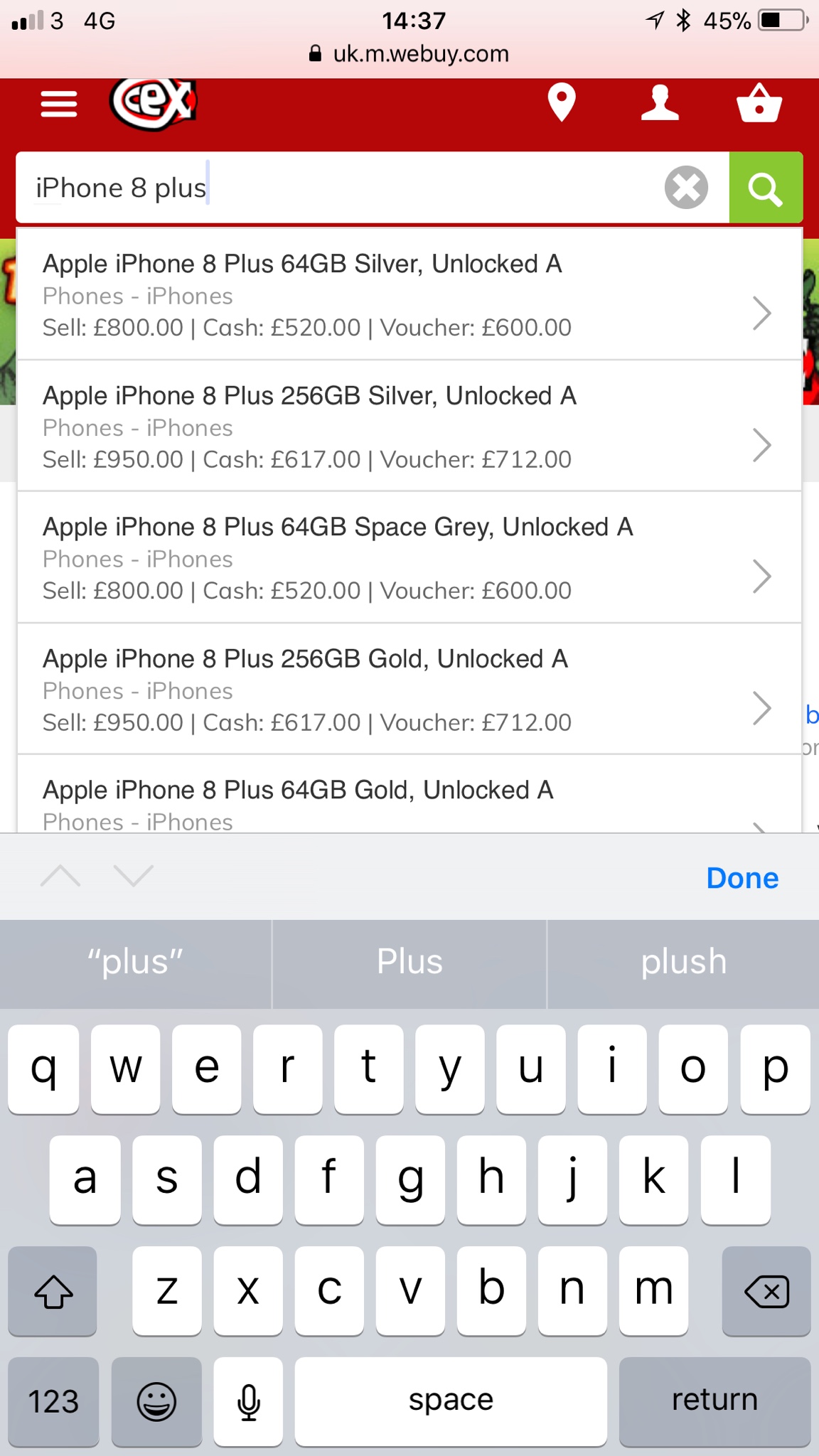Tap the keyboard backspace key
Image resolution: width=819 pixels, height=1456 pixels.
click(766, 1290)
